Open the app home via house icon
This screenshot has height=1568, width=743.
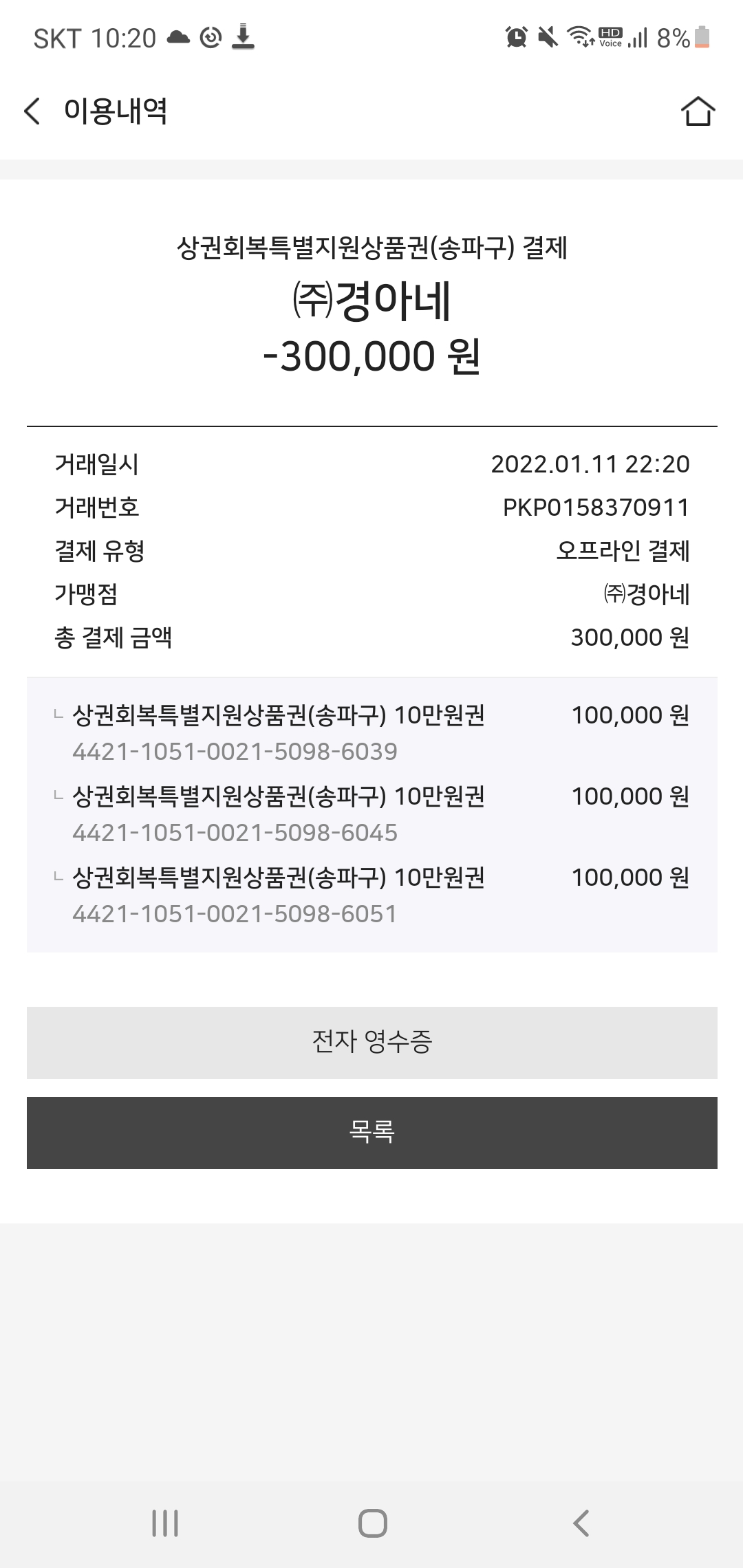[x=698, y=111]
